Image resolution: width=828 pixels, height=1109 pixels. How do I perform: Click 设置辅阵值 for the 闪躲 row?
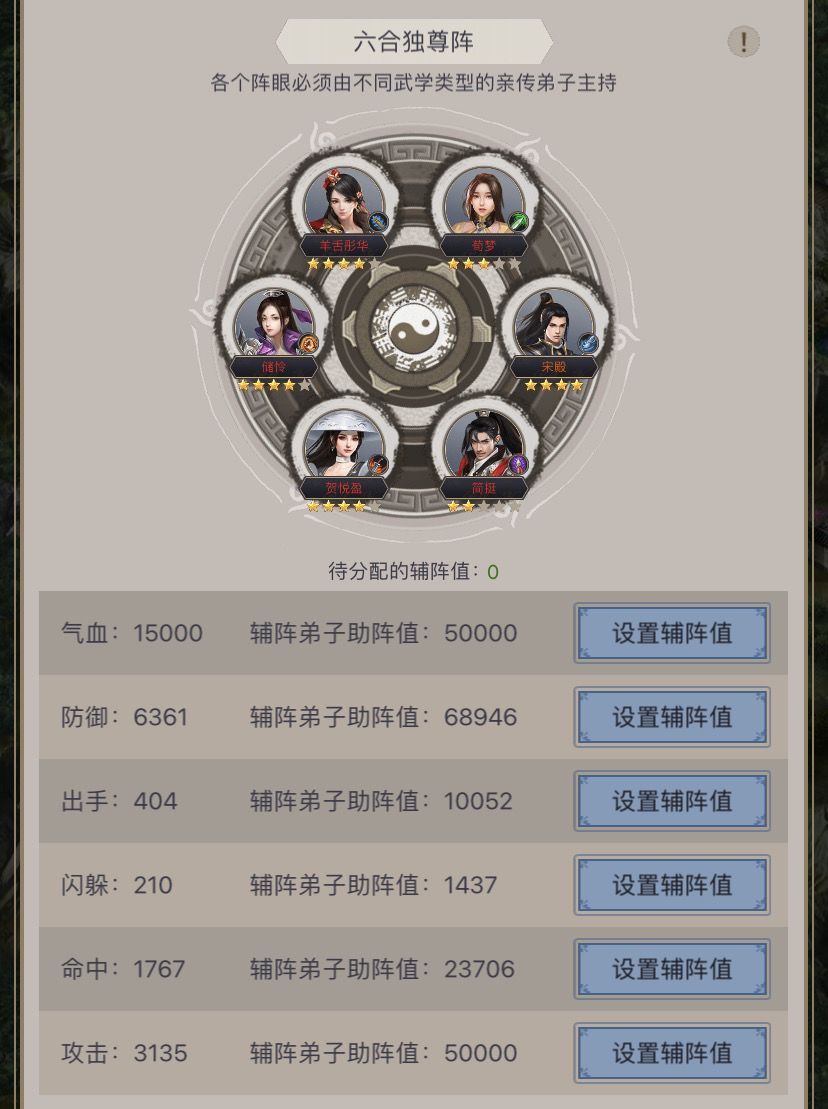click(671, 885)
